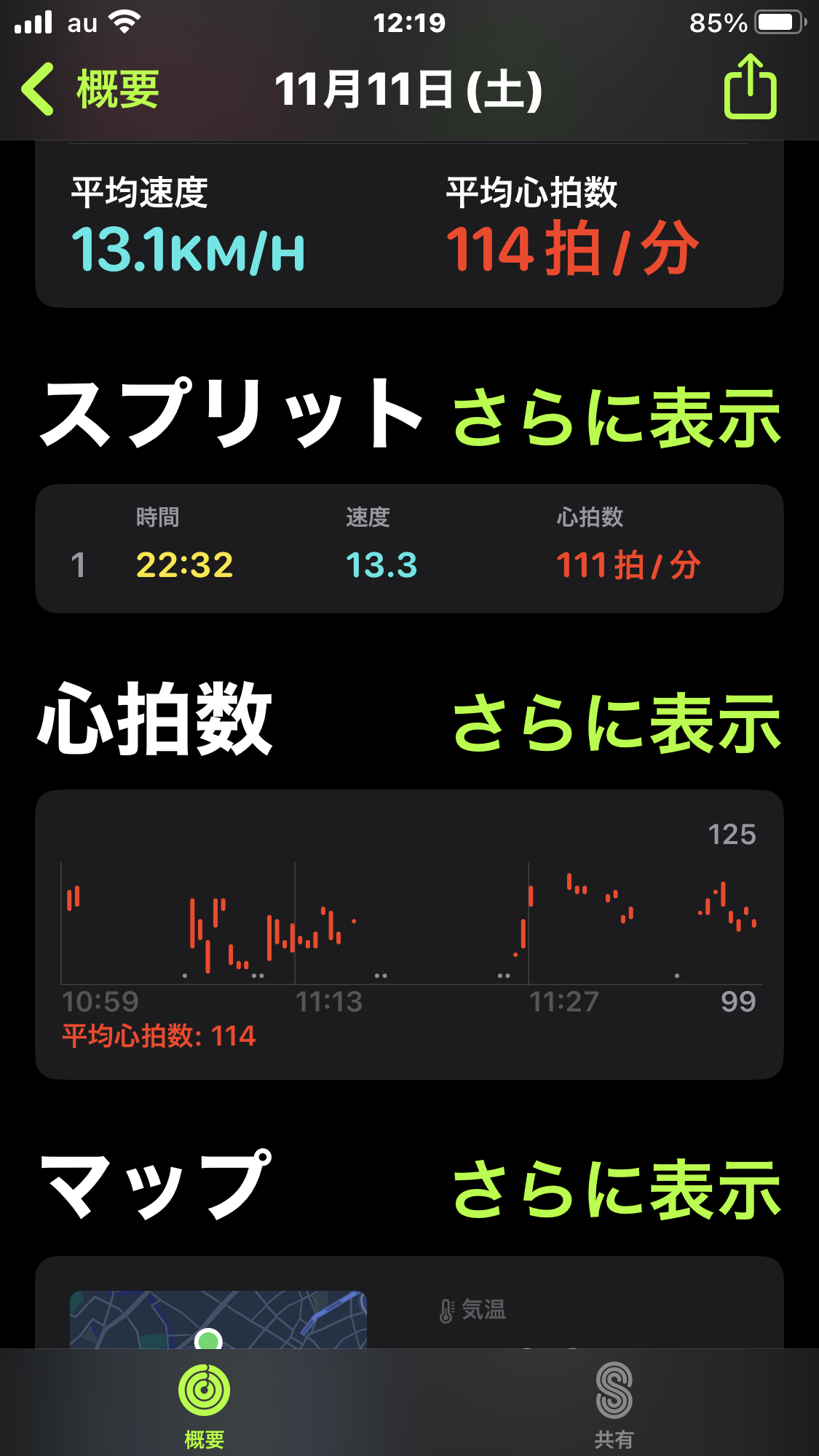
Task: Open the split 1 details card
Action: 409,549
